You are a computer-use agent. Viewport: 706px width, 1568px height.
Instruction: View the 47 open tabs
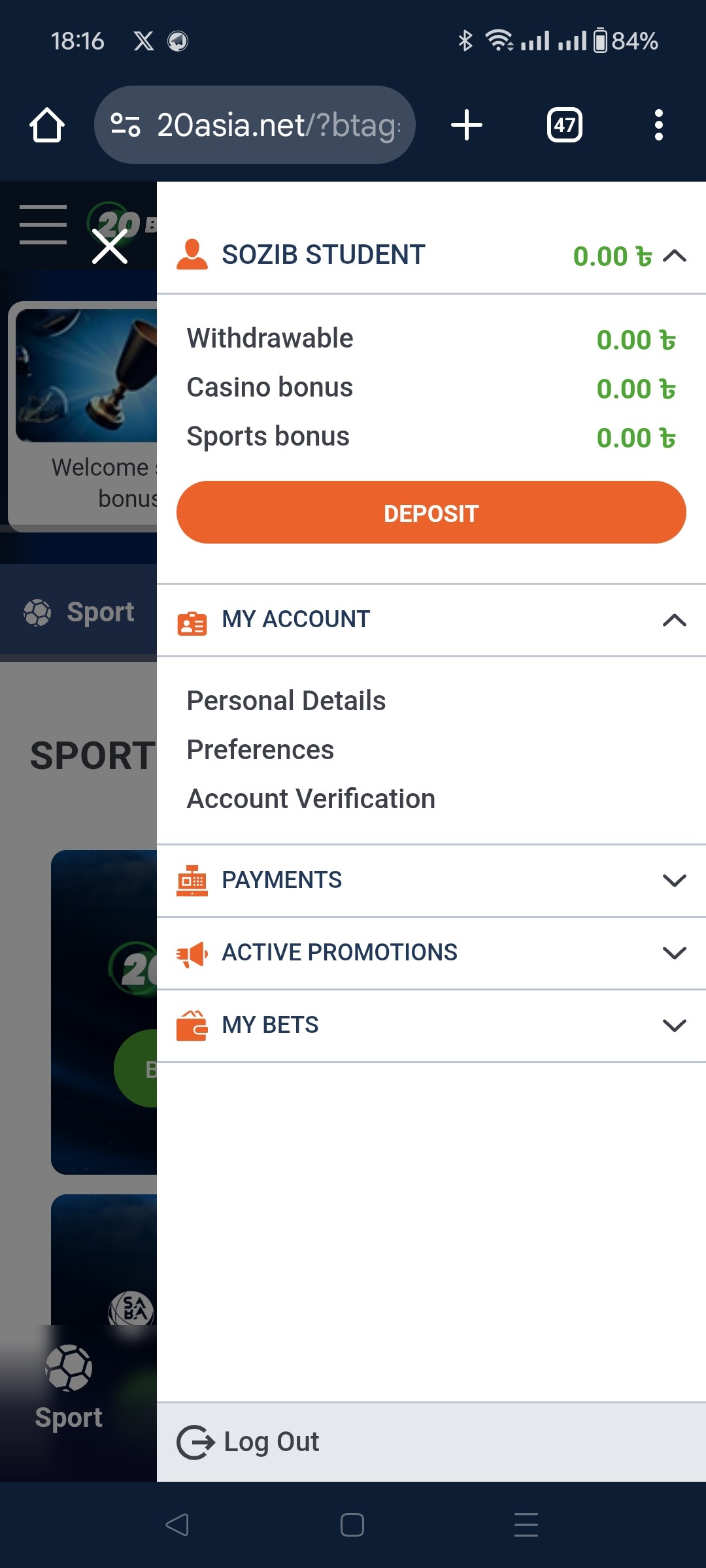[x=565, y=125]
